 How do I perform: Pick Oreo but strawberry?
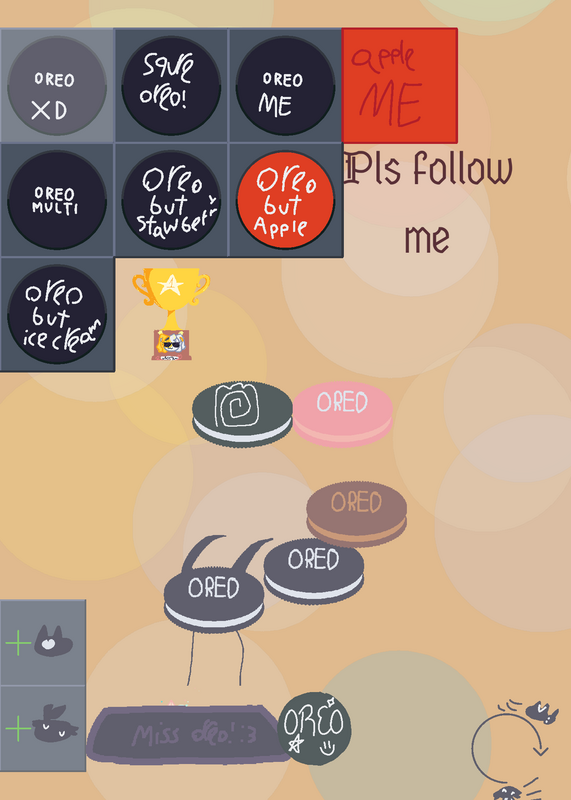coord(171,200)
